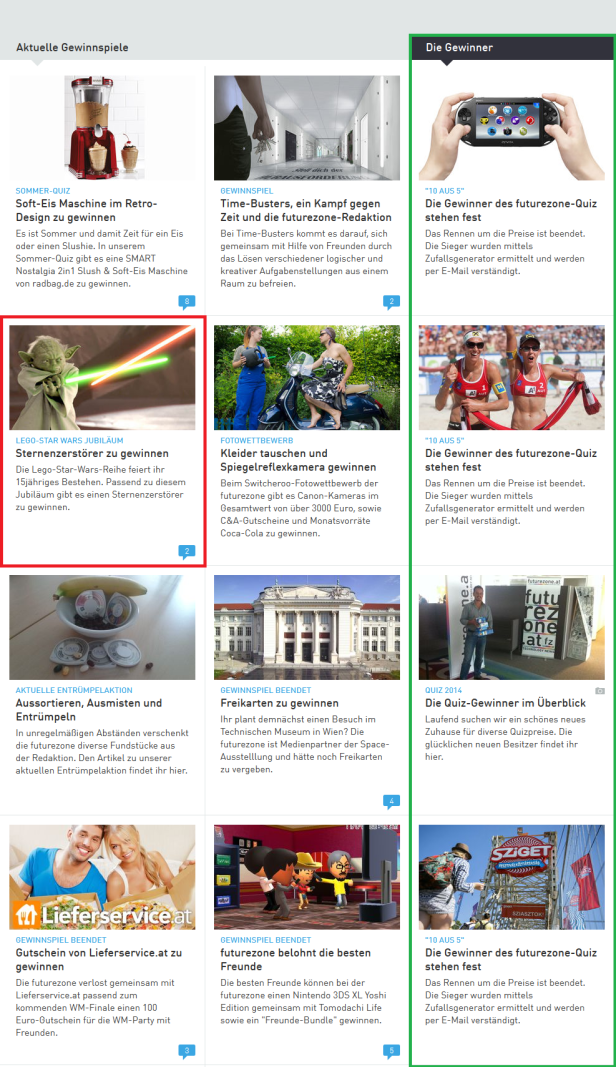This screenshot has width=616, height=1067.
Task: Open Aussortieren, Ausmisten und Entrümpeln article
Action: coord(89,709)
